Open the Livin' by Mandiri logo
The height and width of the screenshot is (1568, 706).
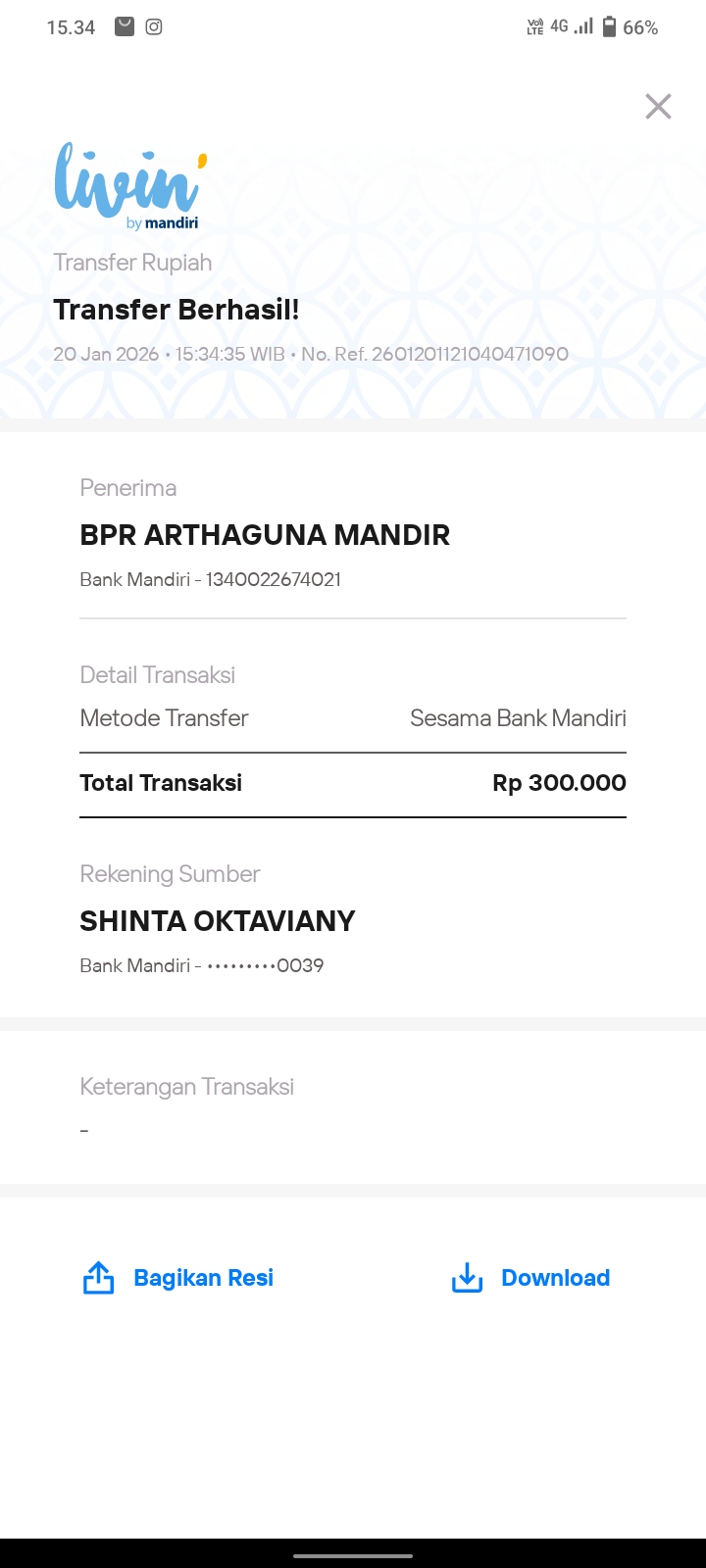(127, 186)
